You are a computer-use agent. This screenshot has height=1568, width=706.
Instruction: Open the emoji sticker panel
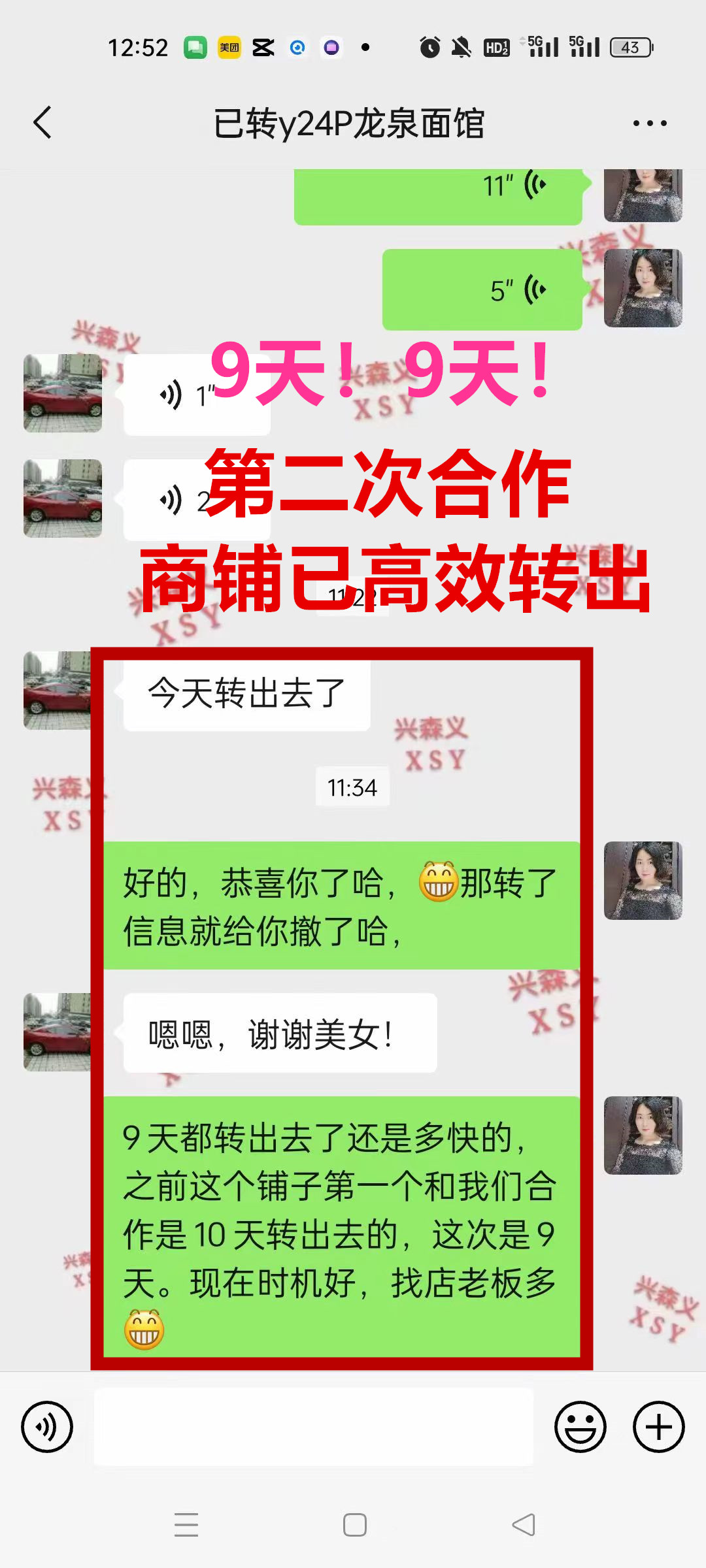580,1426
